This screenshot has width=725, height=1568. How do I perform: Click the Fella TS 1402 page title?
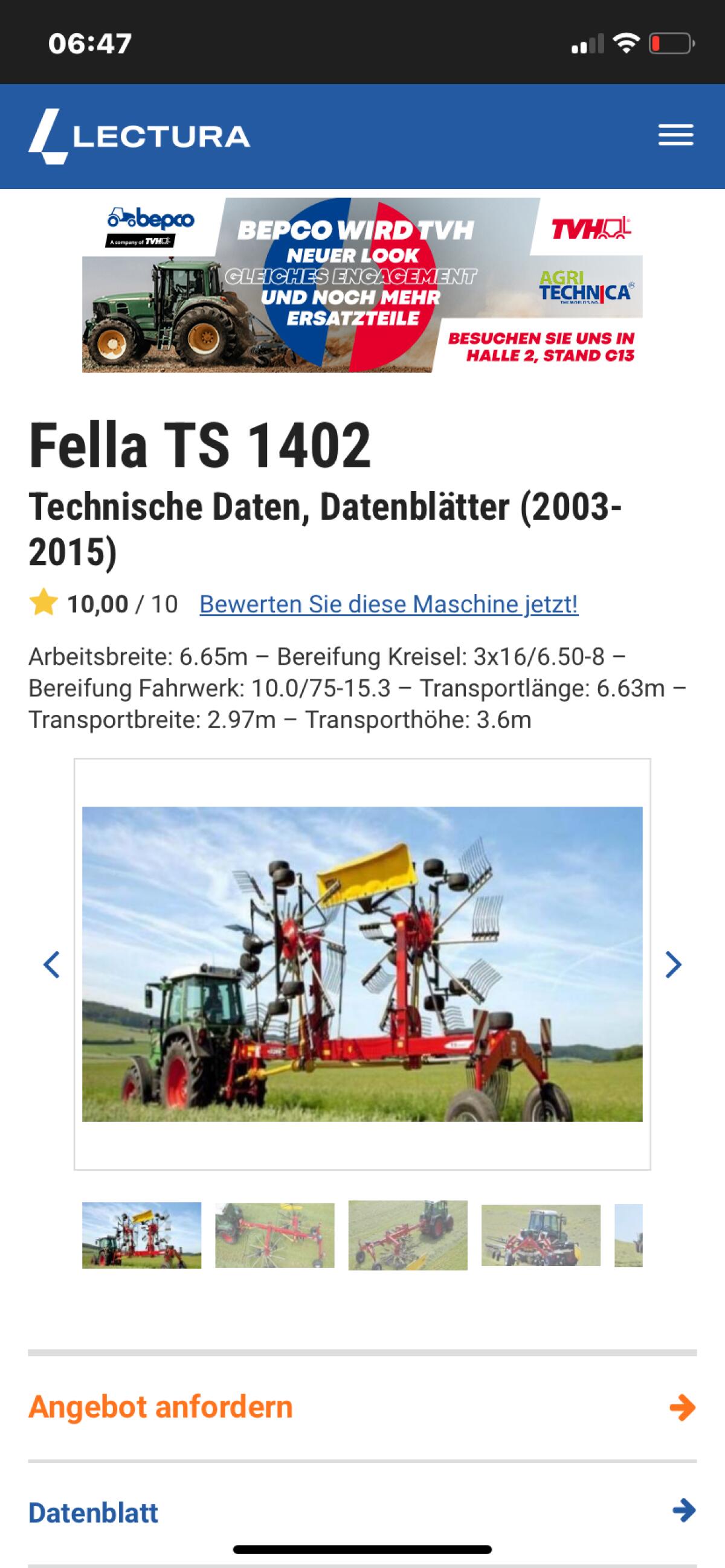pyautogui.click(x=201, y=447)
